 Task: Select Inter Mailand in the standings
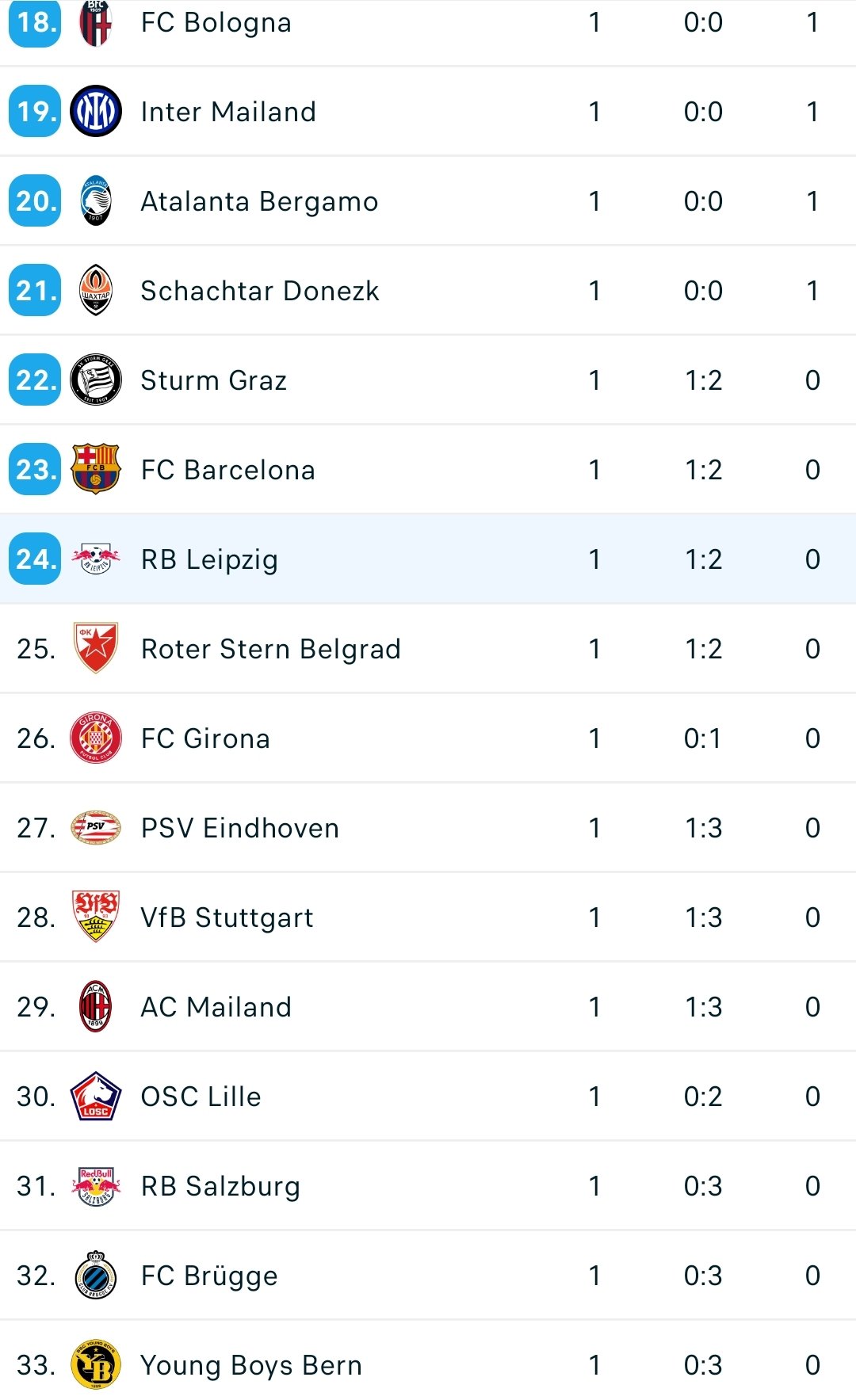click(x=428, y=112)
